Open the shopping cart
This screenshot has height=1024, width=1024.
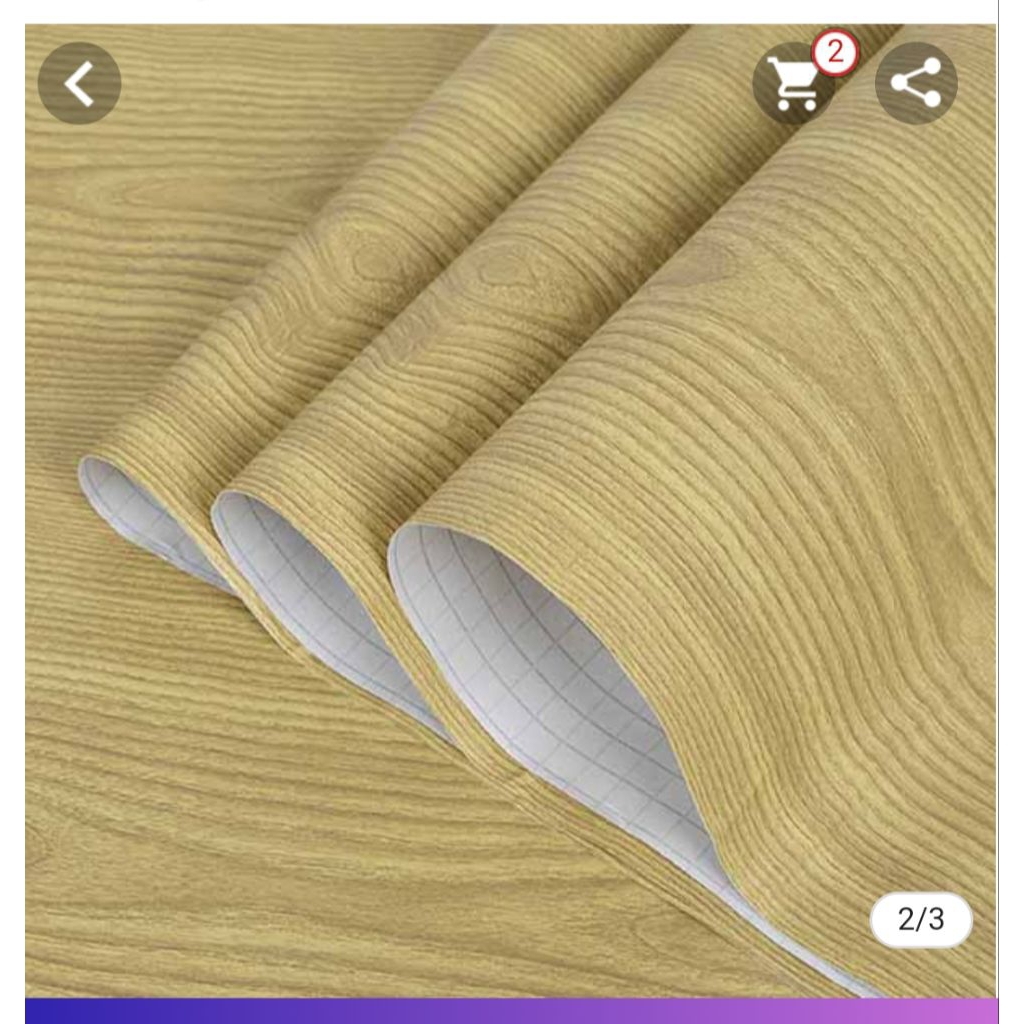point(794,84)
